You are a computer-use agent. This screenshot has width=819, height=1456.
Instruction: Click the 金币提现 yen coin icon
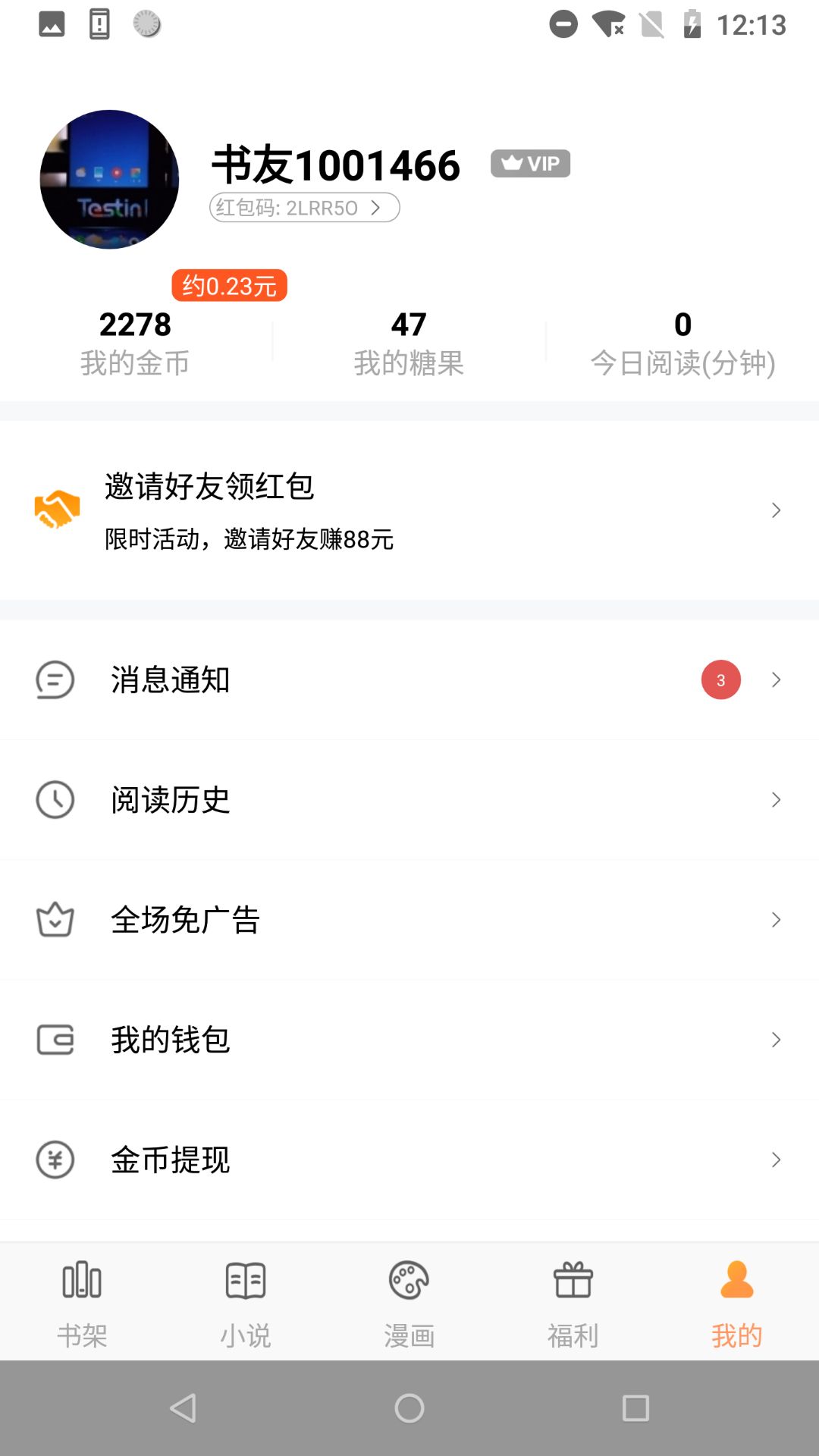[x=53, y=1159]
